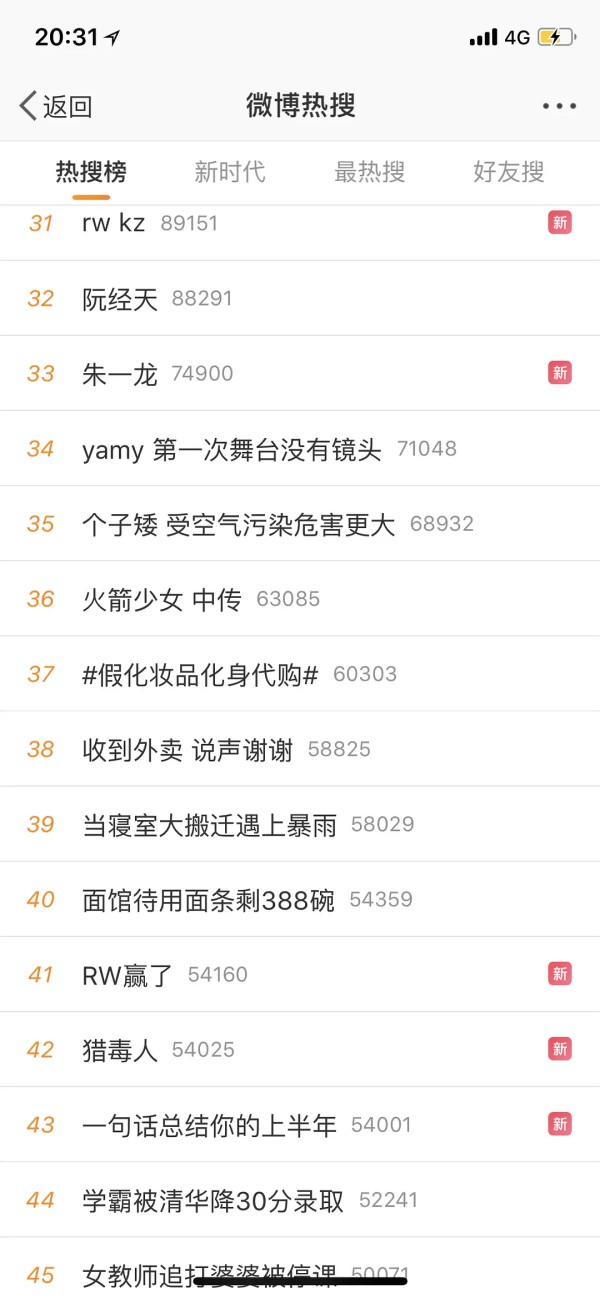The image size is (600, 1298).
Task: Switch to the 最热搜 tab
Action: pos(369,172)
